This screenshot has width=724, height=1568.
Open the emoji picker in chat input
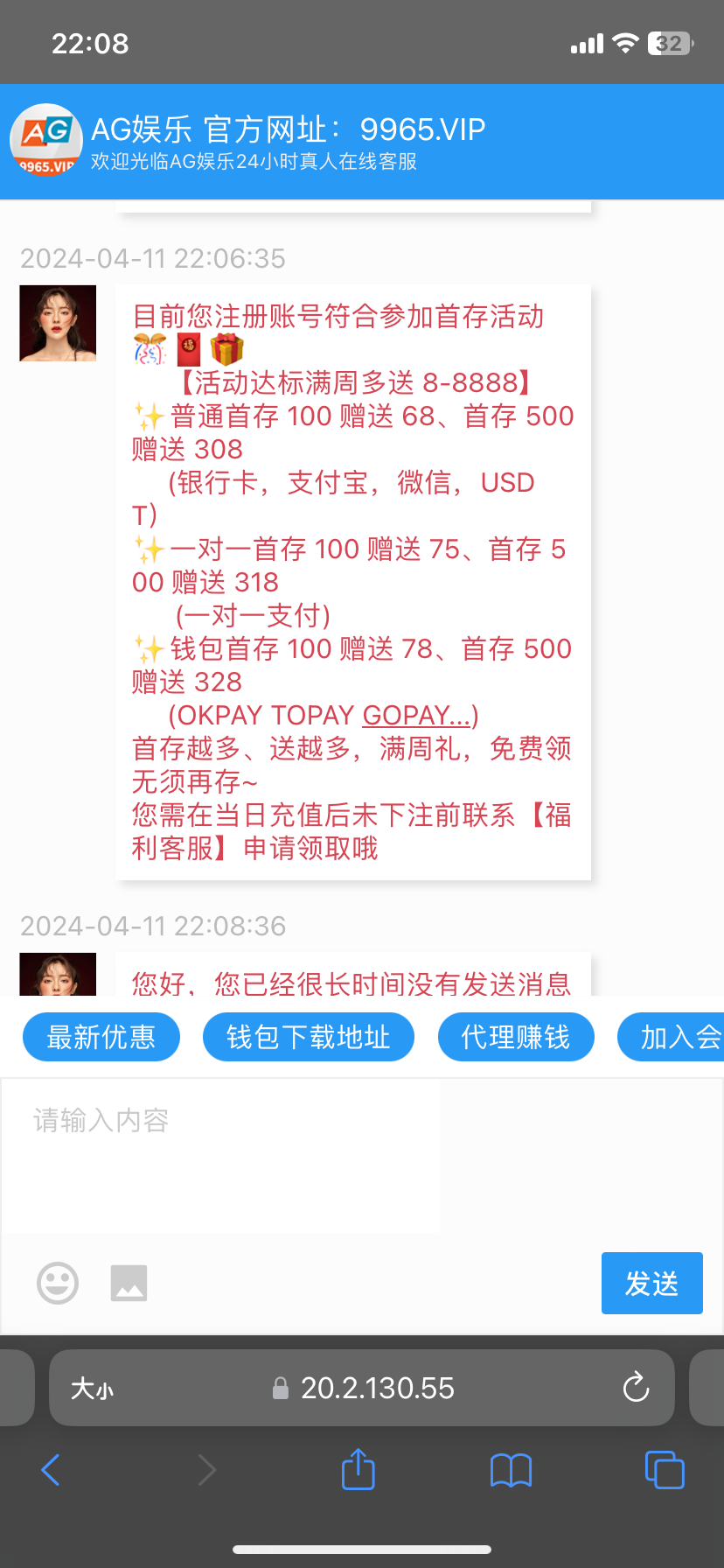[x=57, y=1283]
